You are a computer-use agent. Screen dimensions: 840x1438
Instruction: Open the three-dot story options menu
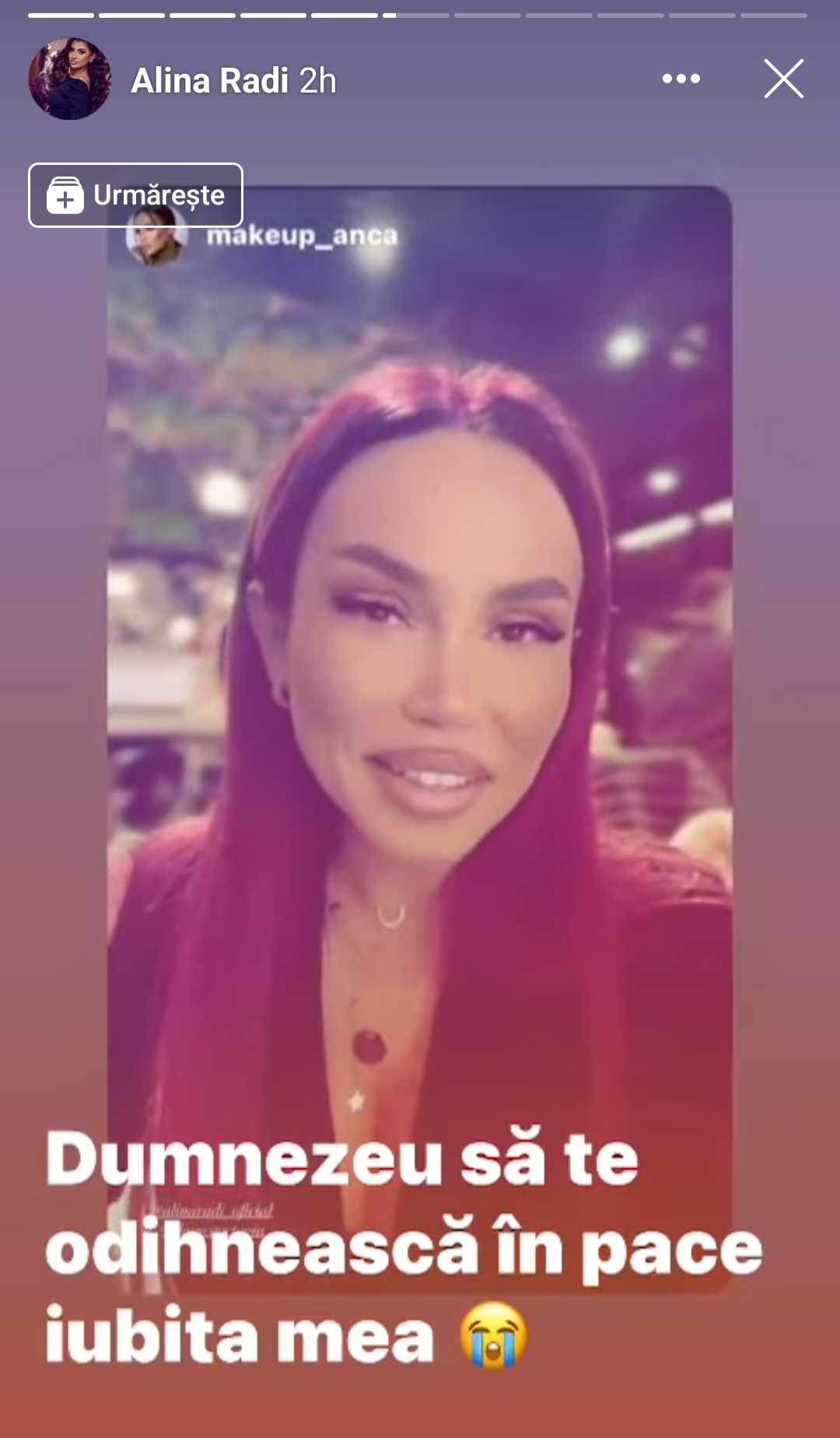pyautogui.click(x=681, y=79)
